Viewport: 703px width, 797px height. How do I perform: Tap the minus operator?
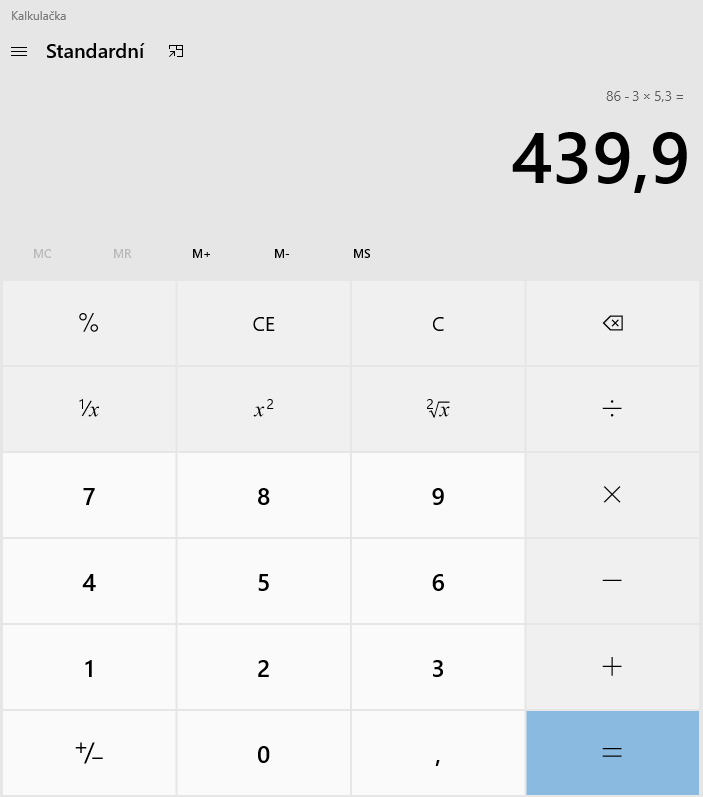pos(612,581)
